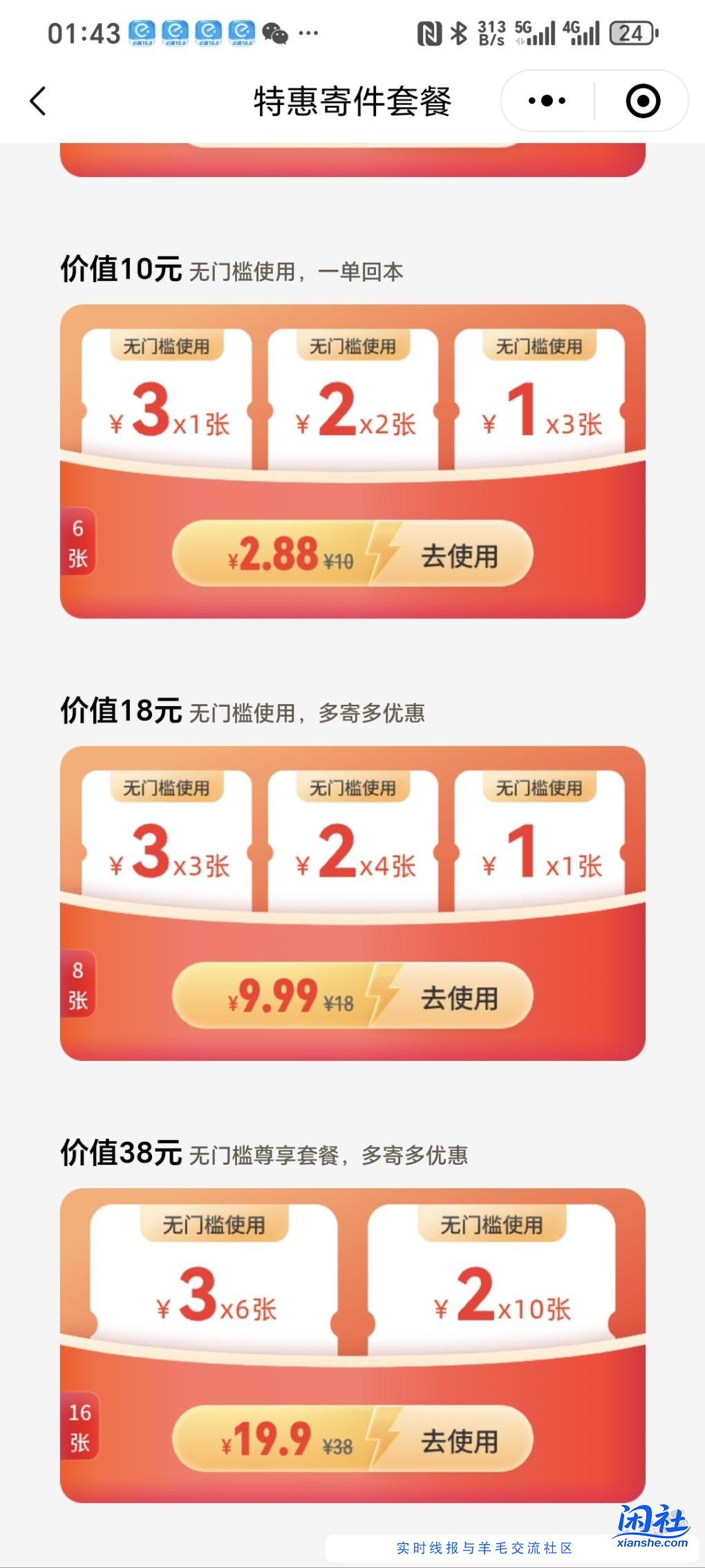This screenshot has width=705, height=1568.
Task: Tap 去使用 on the ¥9.99 package
Action: tap(460, 997)
